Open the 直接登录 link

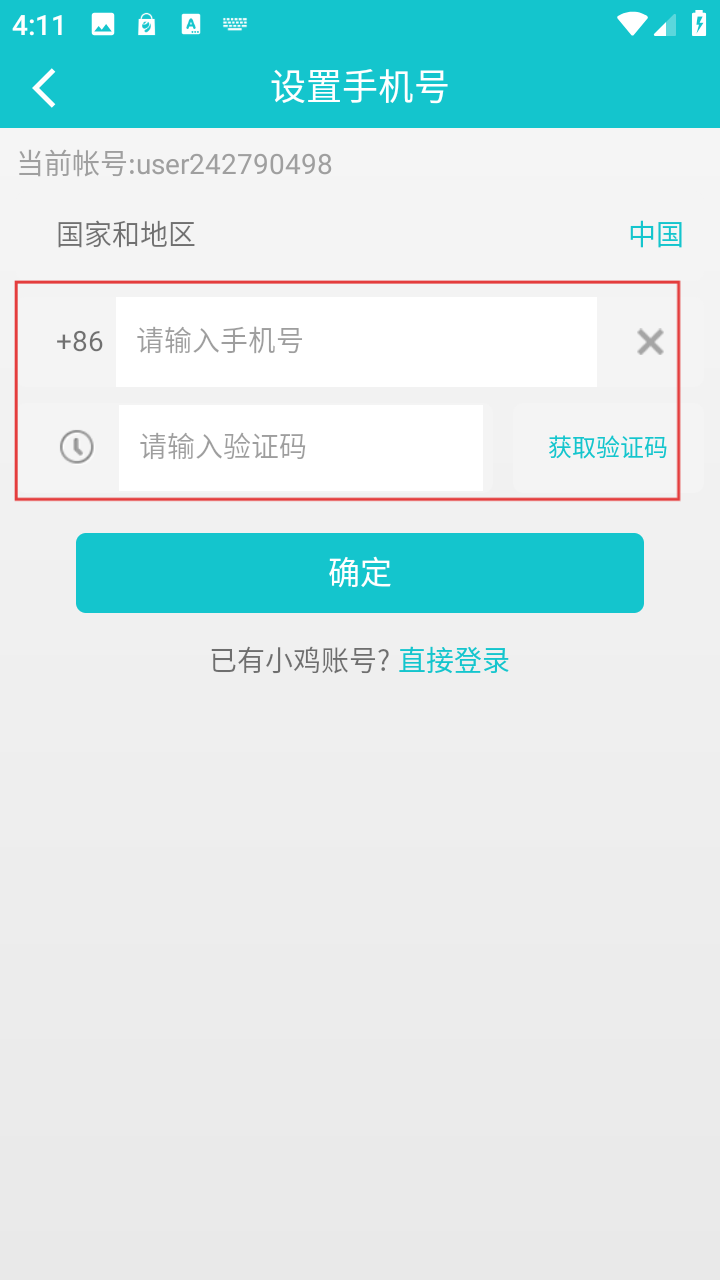pyautogui.click(x=454, y=661)
